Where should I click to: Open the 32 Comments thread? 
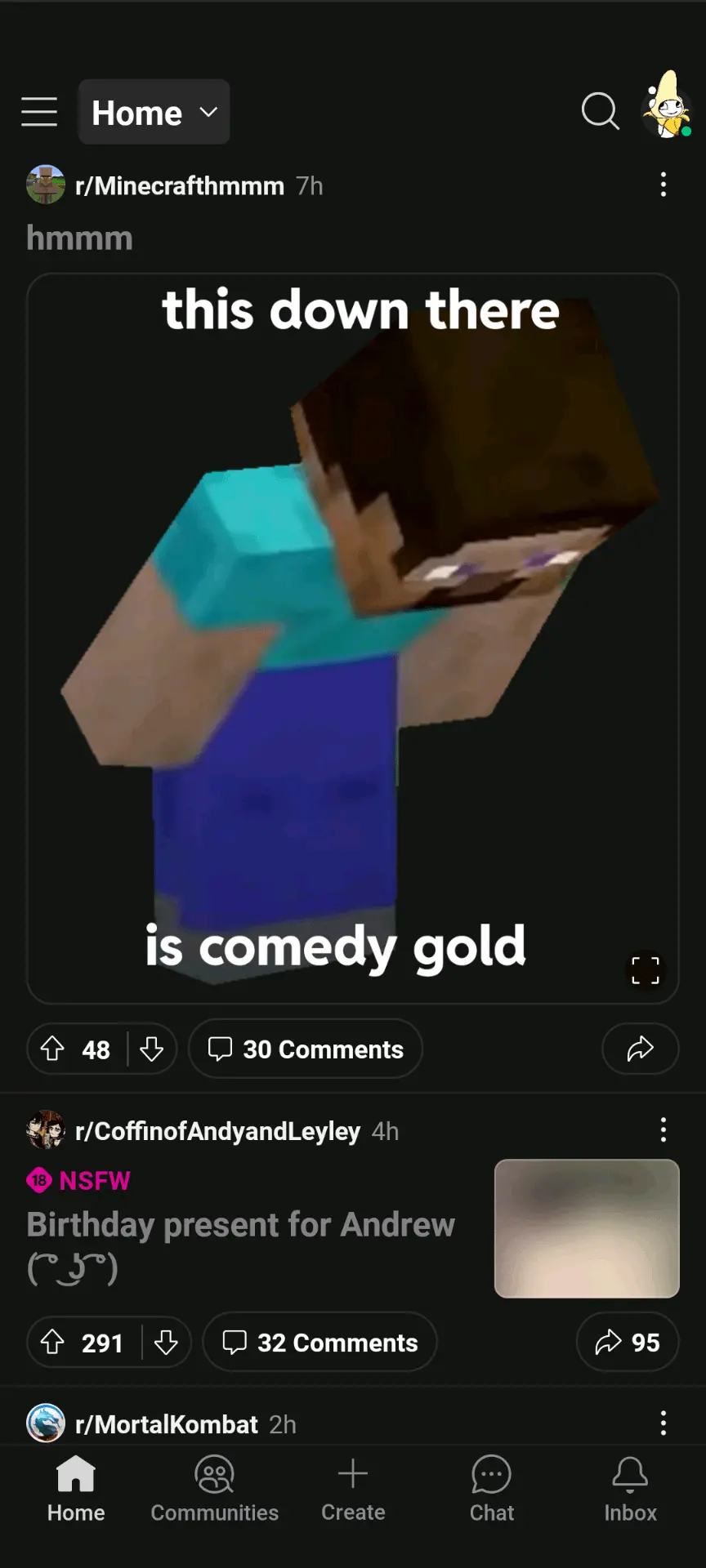tap(320, 1342)
